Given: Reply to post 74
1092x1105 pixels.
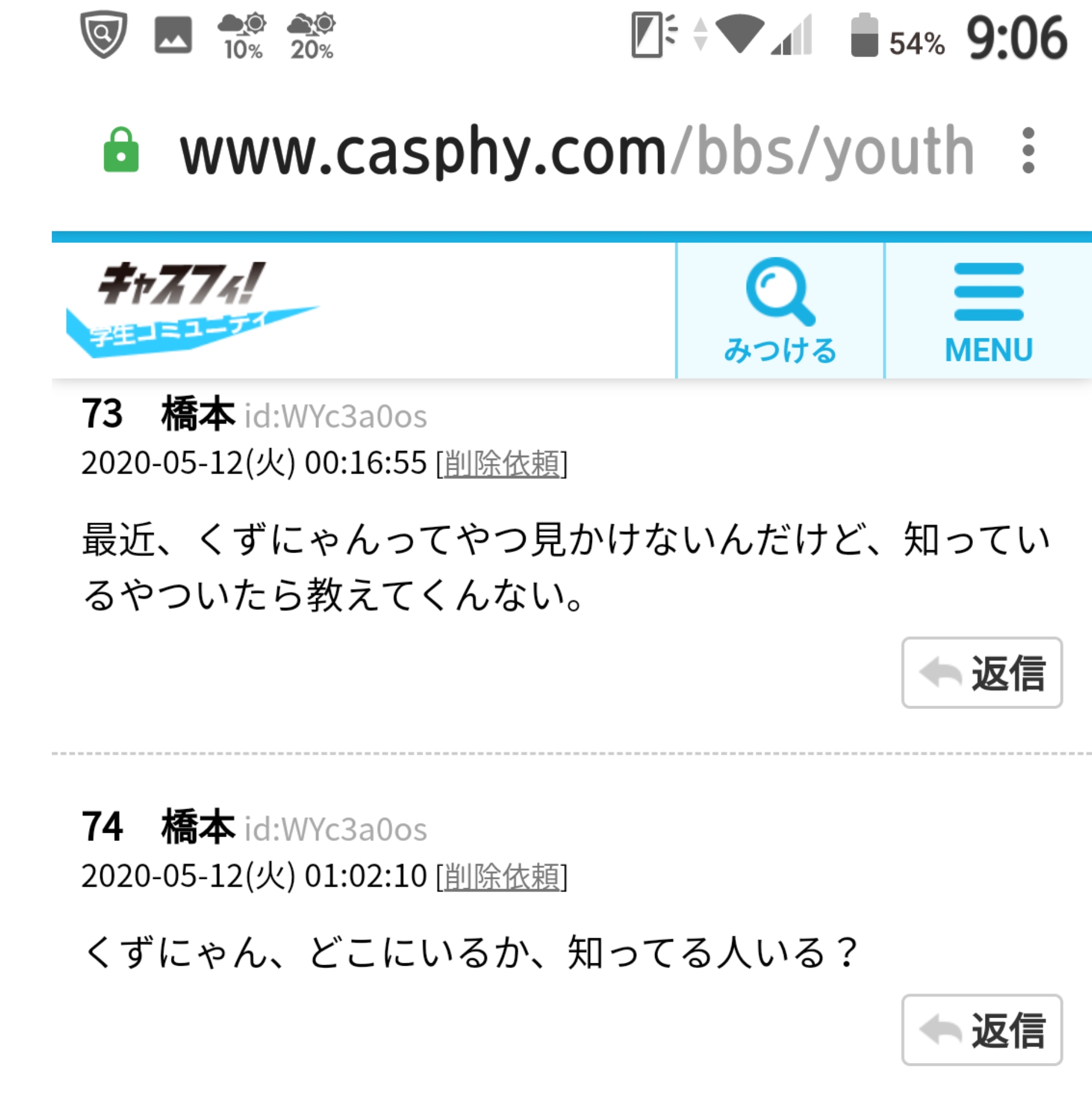Looking at the screenshot, I should pos(981,1030).
